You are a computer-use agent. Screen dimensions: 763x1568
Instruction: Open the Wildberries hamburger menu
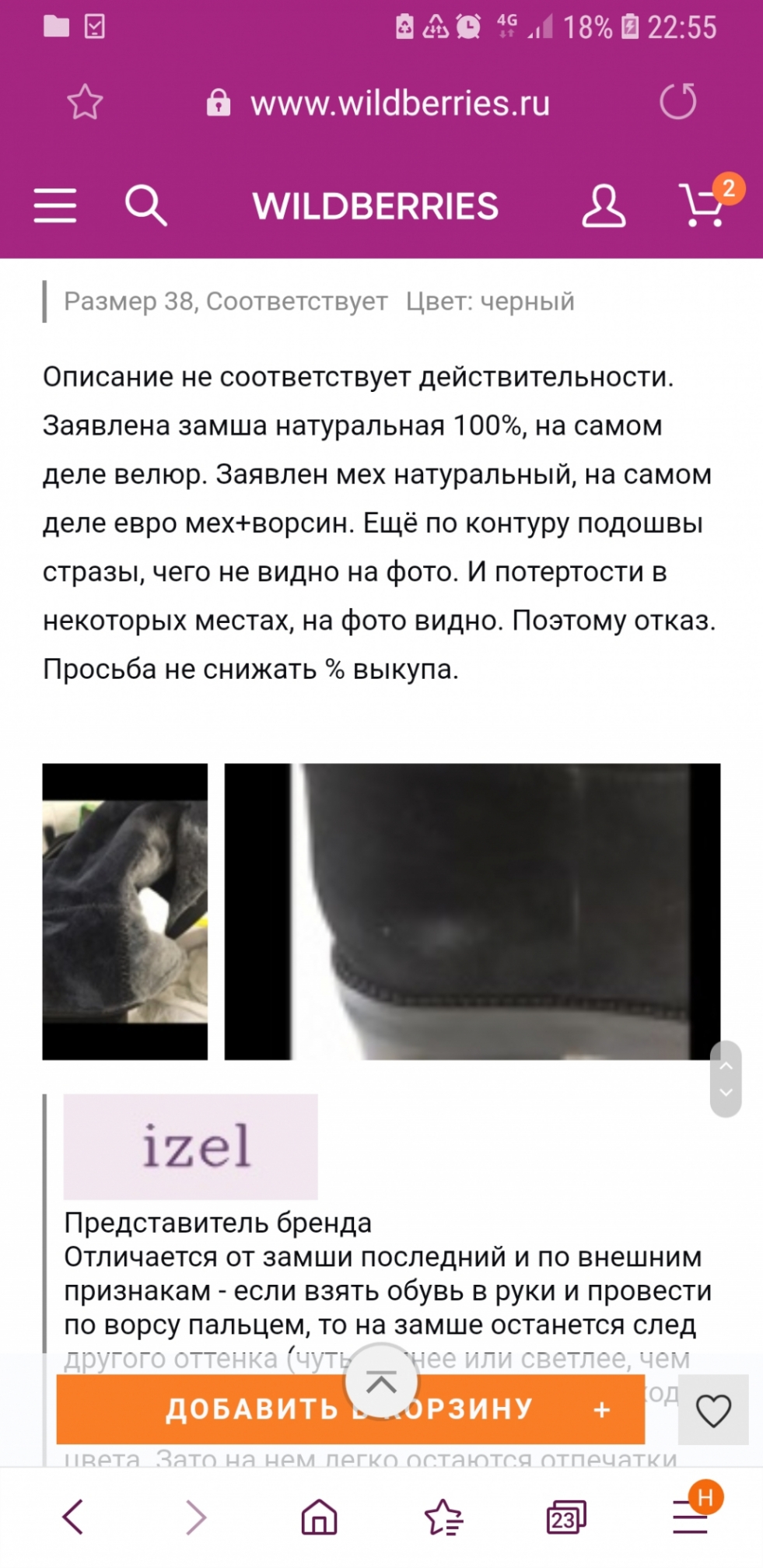tap(55, 206)
